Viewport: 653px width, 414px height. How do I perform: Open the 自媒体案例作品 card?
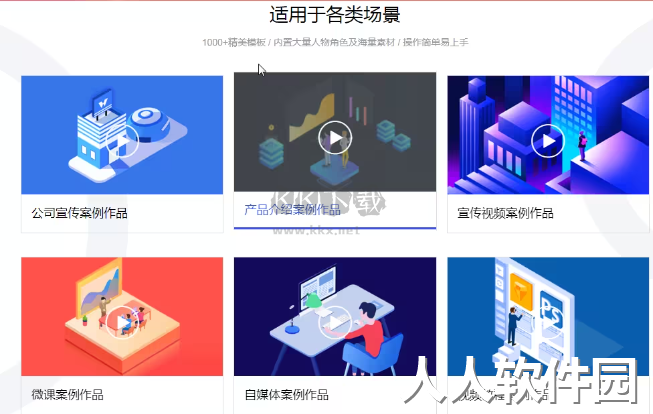(x=335, y=320)
